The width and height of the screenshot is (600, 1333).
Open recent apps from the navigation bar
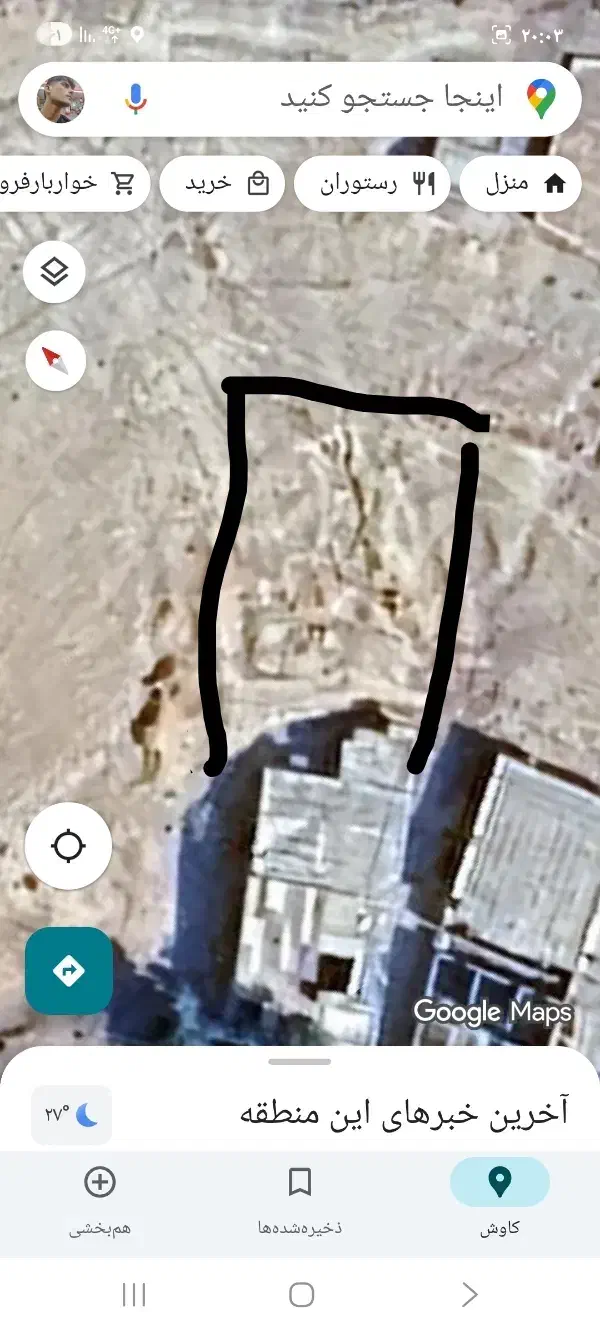point(133,1295)
